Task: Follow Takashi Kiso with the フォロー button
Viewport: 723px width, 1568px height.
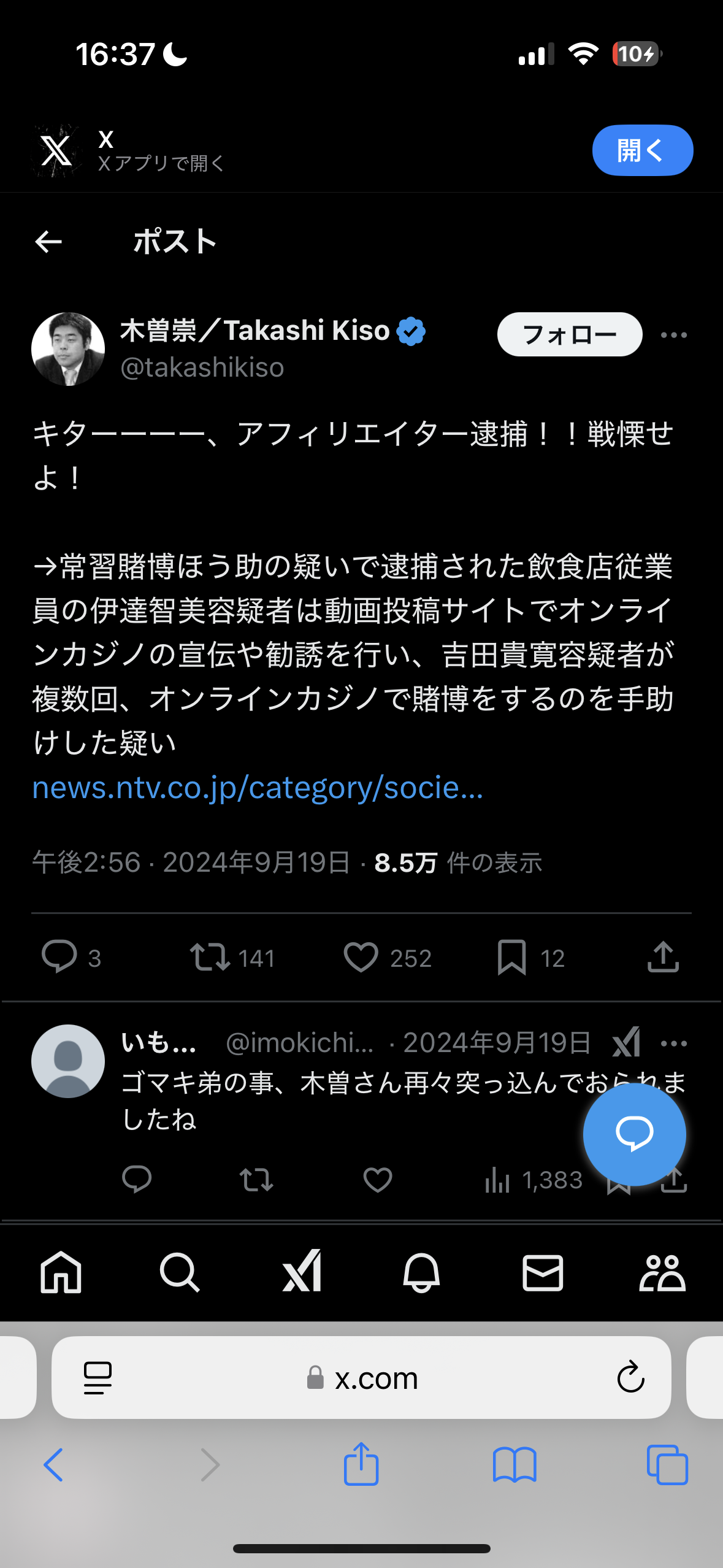Action: point(569,335)
